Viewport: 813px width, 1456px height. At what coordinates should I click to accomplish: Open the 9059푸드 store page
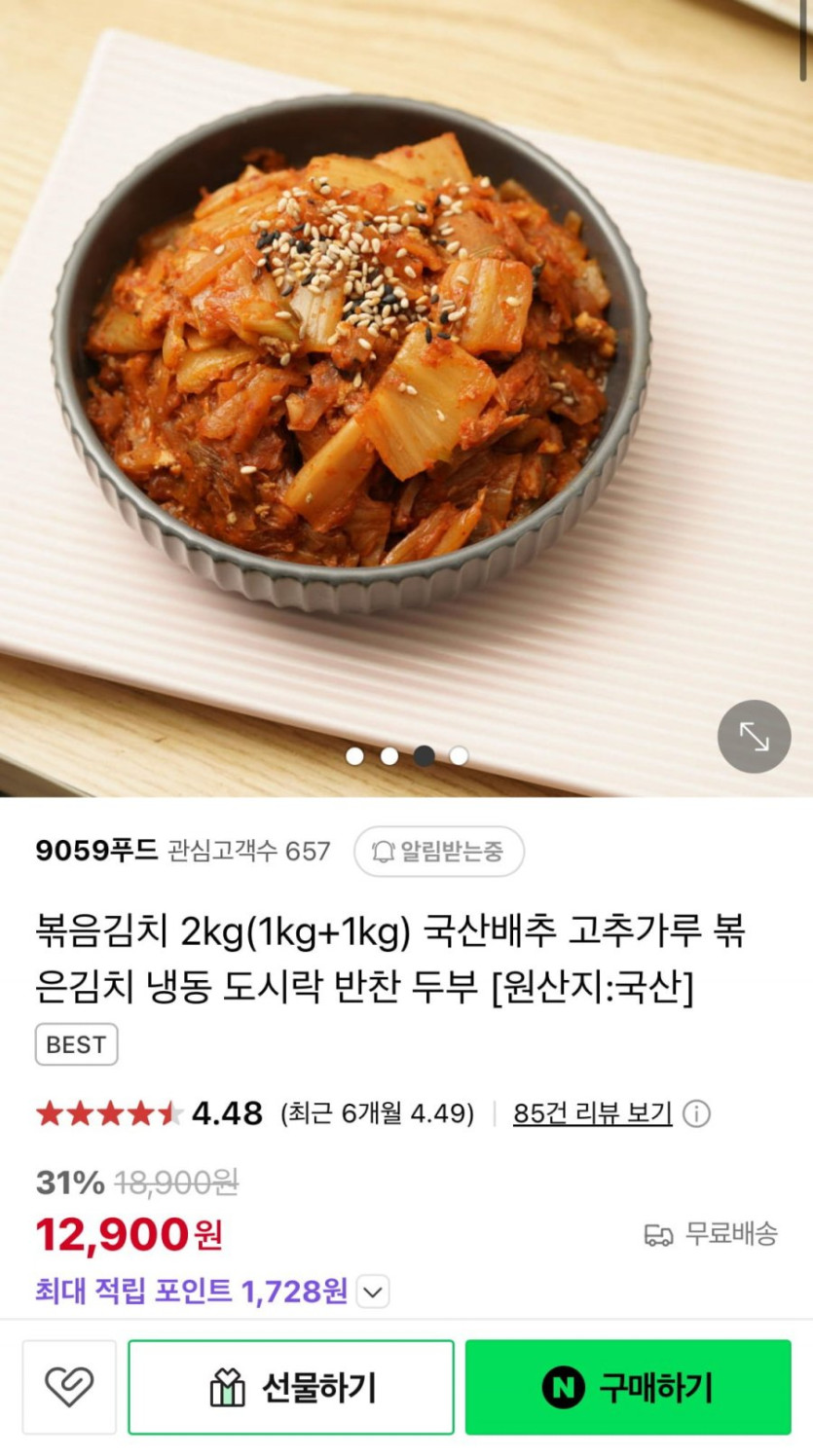click(x=96, y=852)
